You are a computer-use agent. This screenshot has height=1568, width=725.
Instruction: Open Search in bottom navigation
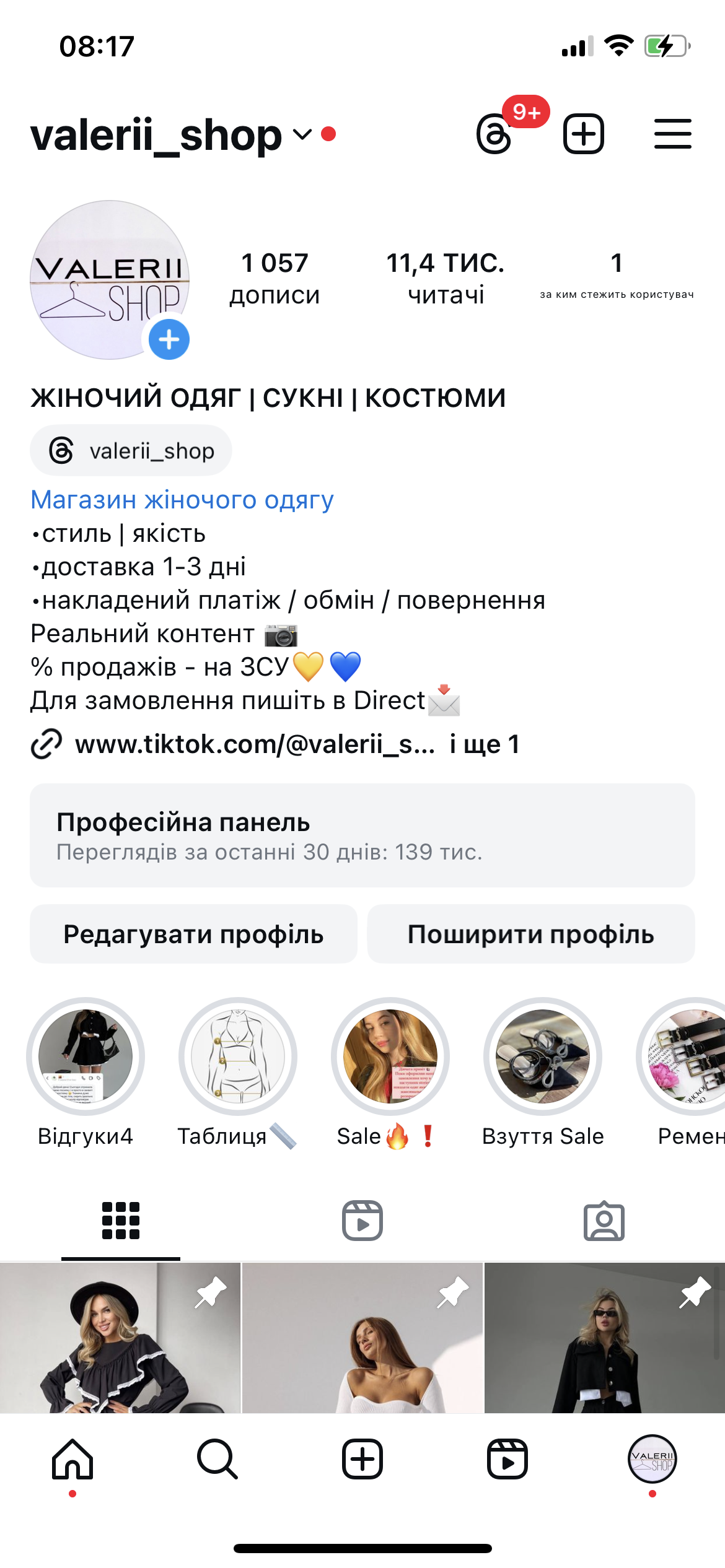[217, 1459]
